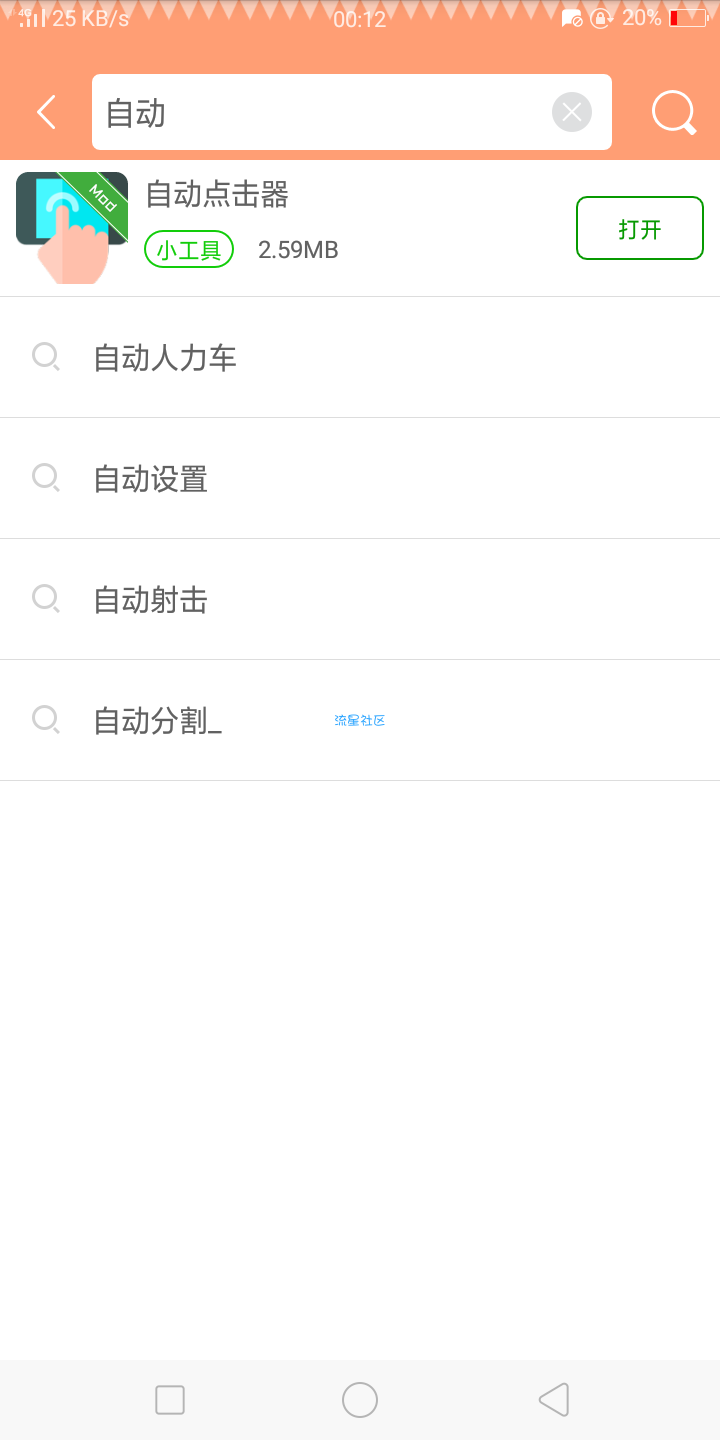The image size is (720, 1440).
Task: Select the suggestion 自动射击
Action: 360,599
